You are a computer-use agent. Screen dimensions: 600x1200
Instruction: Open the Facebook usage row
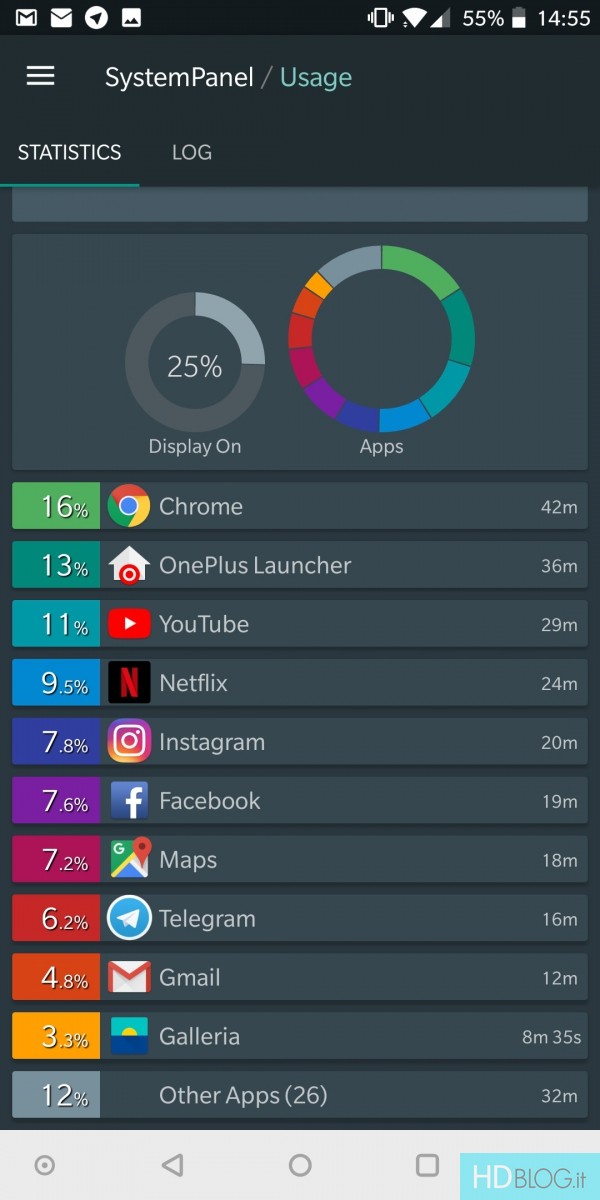pyautogui.click(x=300, y=801)
